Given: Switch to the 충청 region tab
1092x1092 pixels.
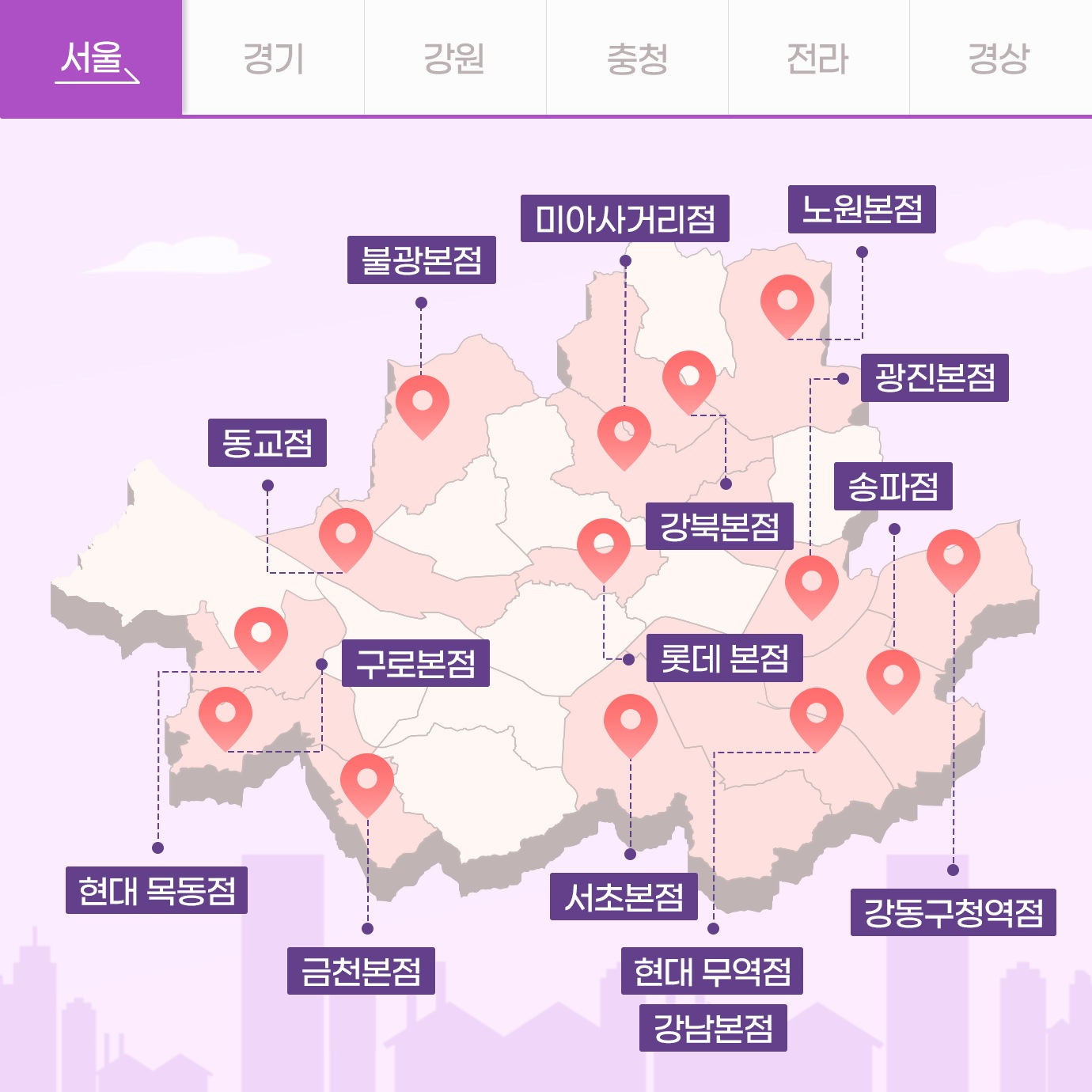Looking at the screenshot, I should [x=637, y=59].
